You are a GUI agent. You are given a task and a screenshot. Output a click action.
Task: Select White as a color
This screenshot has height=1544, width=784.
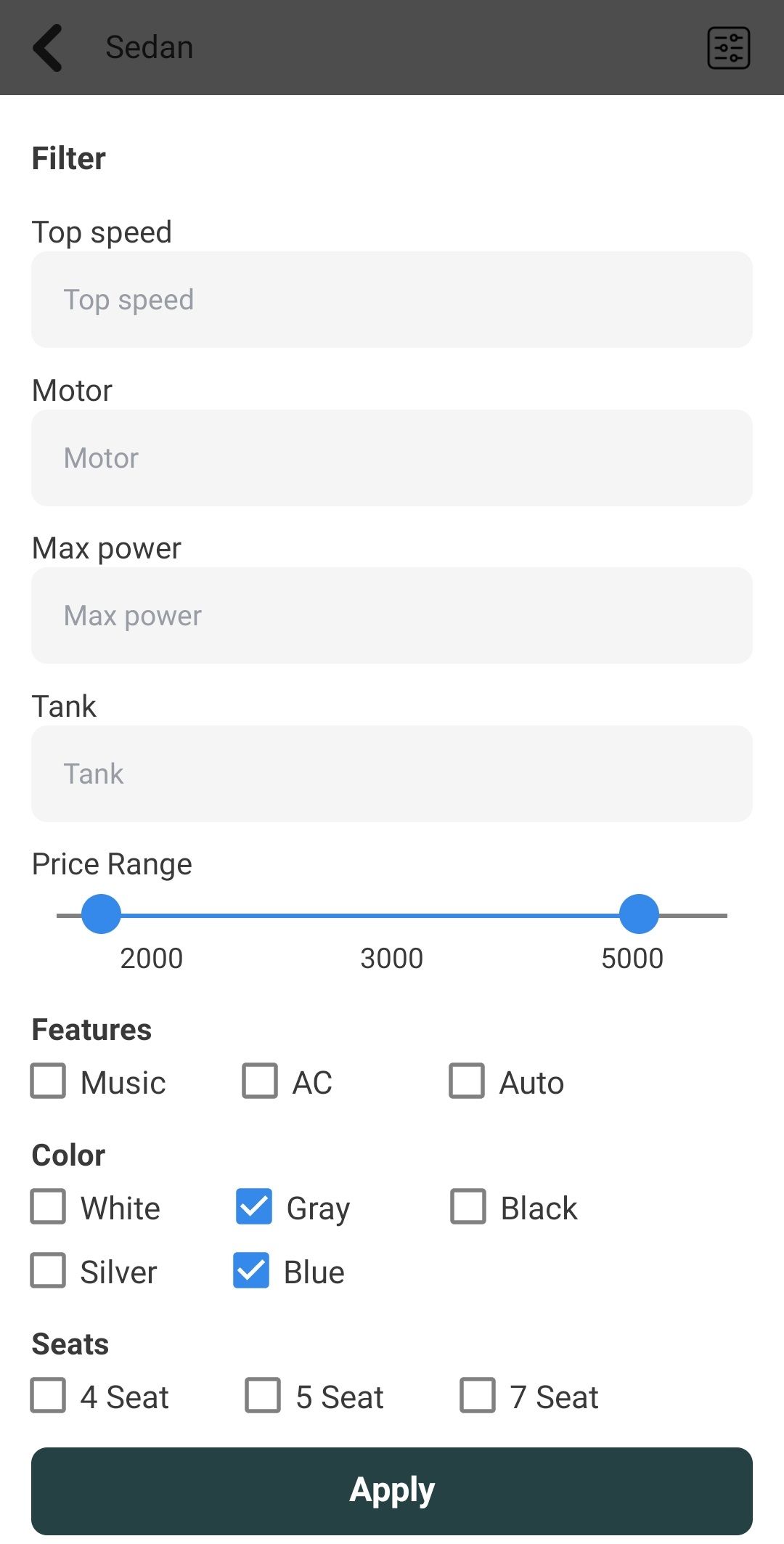pyautogui.click(x=49, y=1206)
